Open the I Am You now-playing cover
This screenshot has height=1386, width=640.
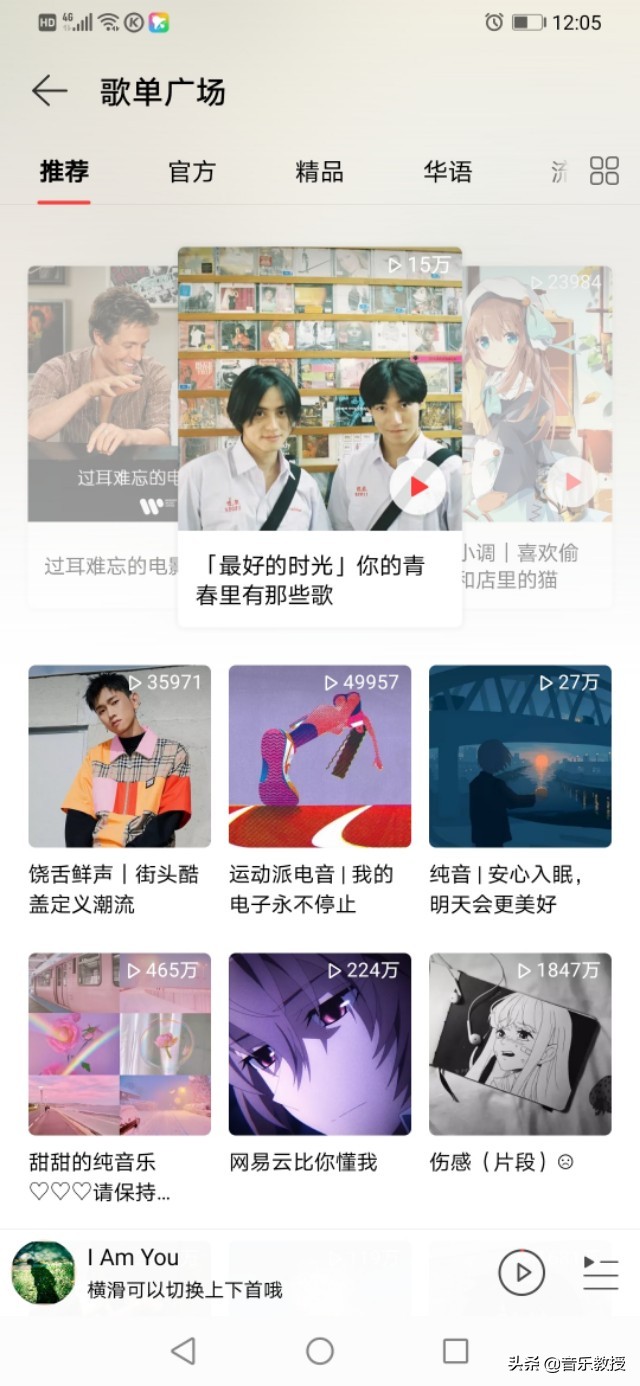pos(43,1273)
